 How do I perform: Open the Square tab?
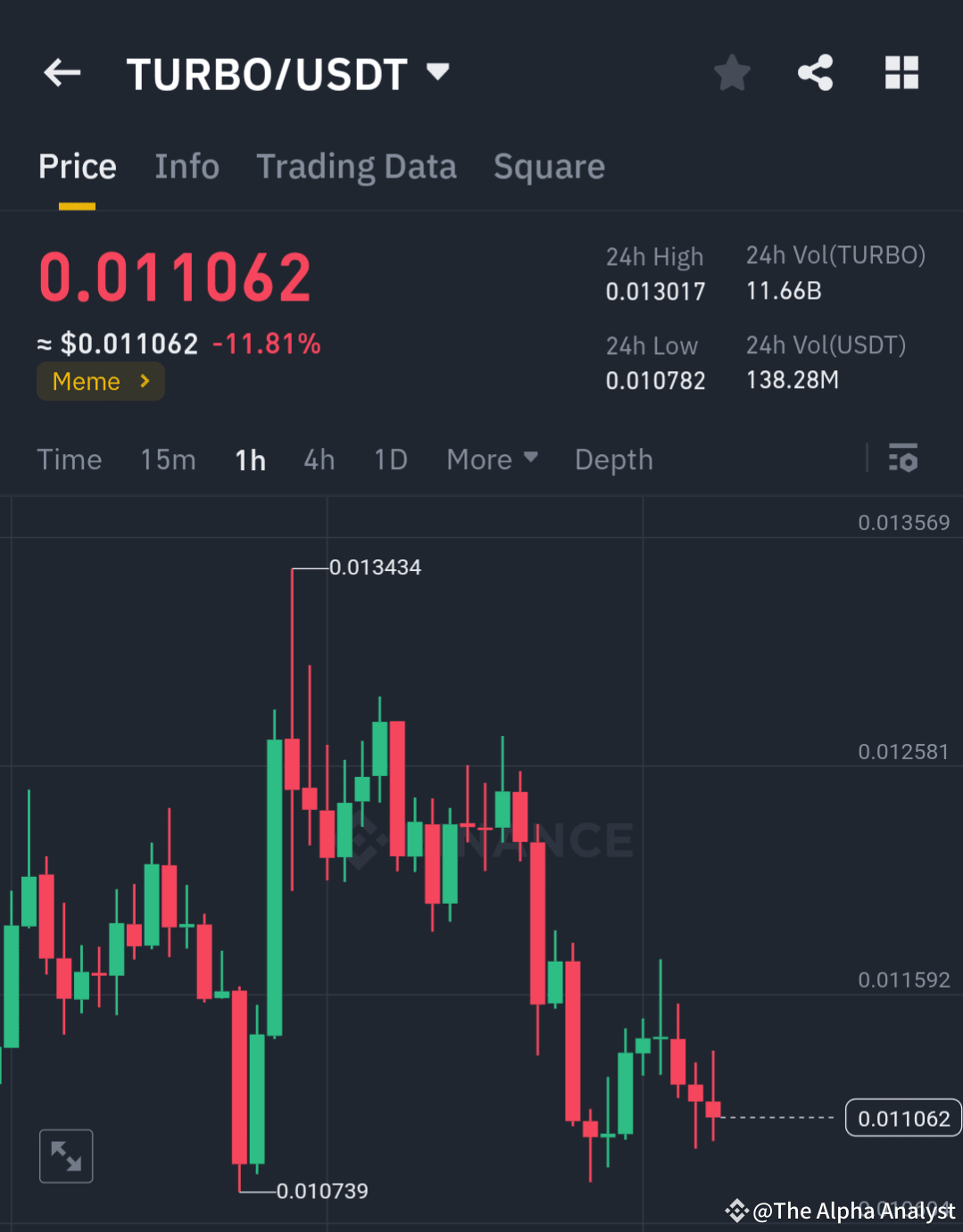549,166
